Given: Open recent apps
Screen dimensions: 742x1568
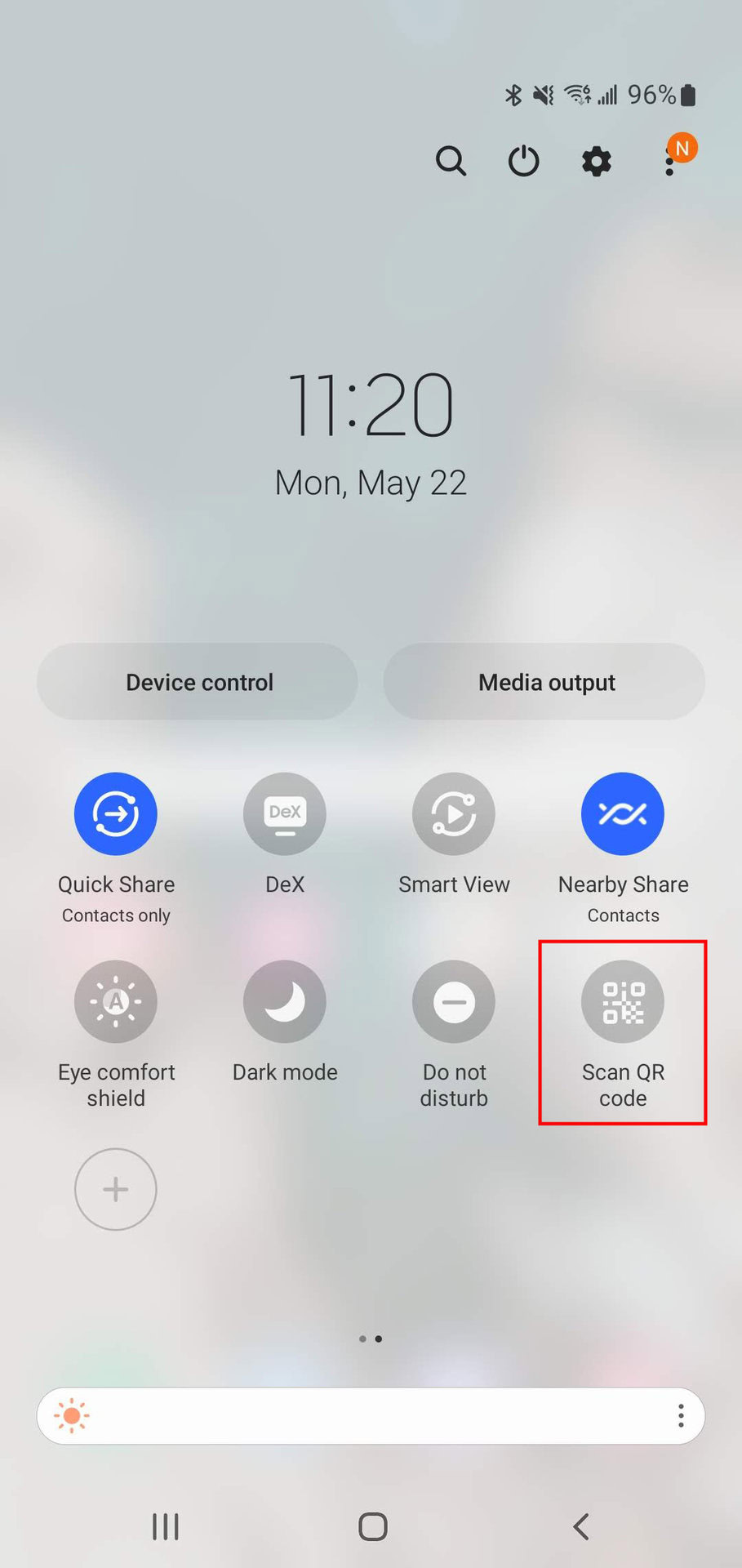Looking at the screenshot, I should [166, 1526].
